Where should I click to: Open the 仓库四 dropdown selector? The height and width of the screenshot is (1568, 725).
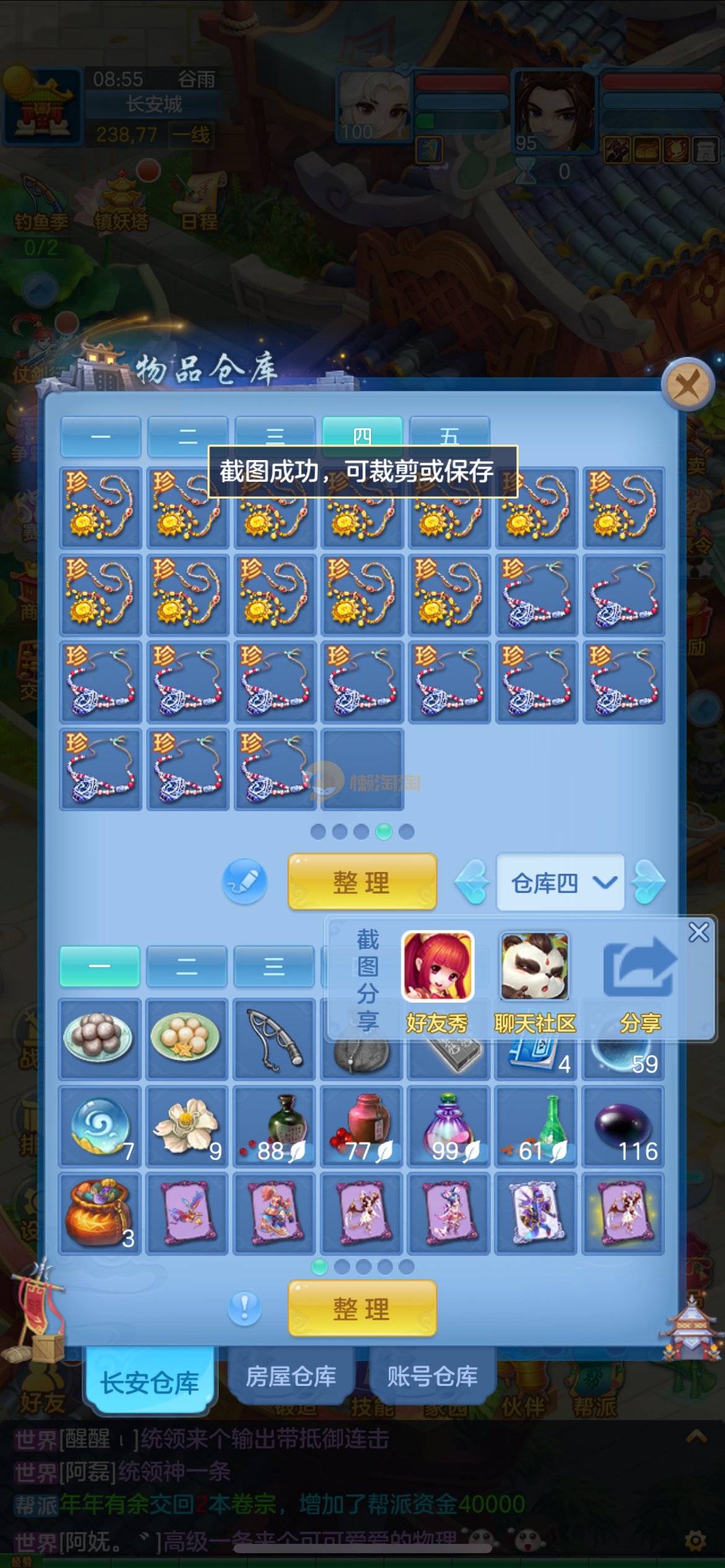(560, 882)
